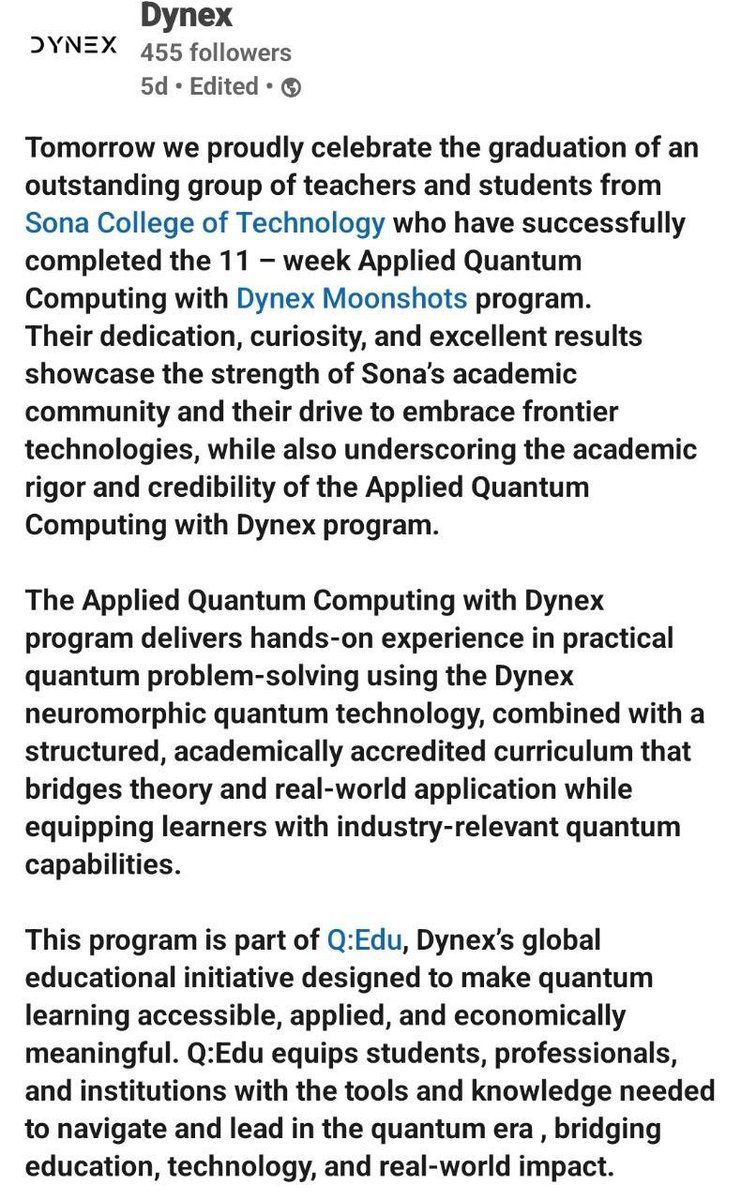Open the Sona College of Technology link

point(205,221)
